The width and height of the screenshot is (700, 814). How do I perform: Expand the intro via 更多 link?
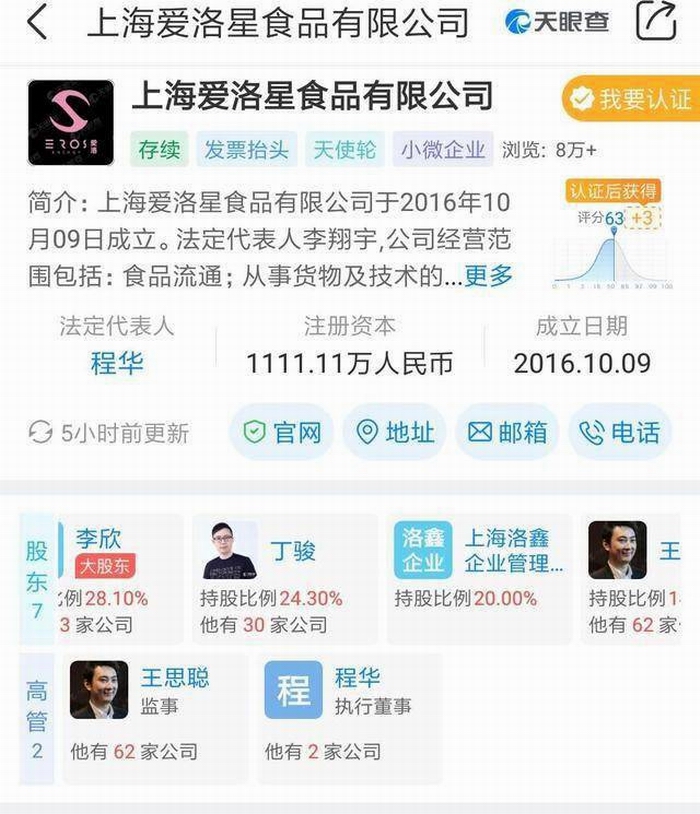pos(488,276)
